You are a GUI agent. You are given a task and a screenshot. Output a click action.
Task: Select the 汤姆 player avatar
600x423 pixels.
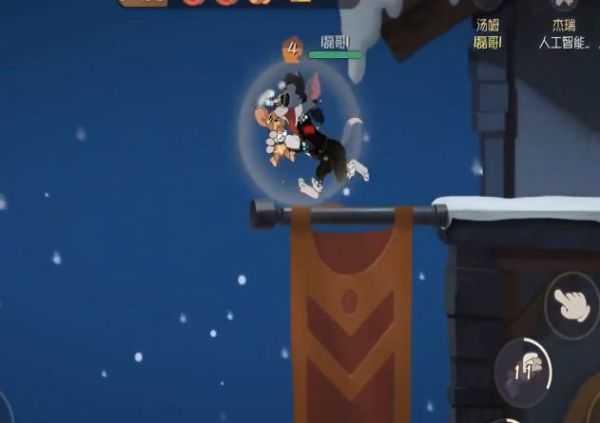pos(488,5)
